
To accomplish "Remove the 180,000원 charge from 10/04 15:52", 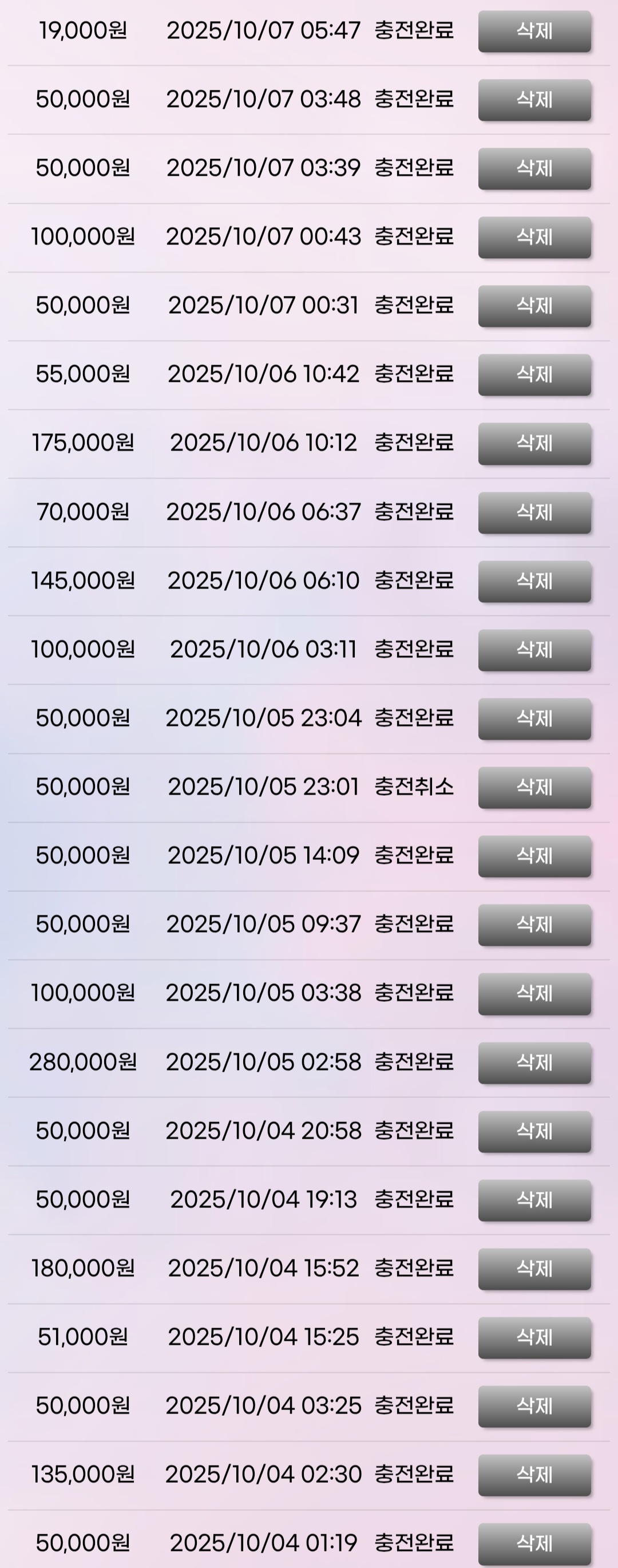I will (x=534, y=1269).
